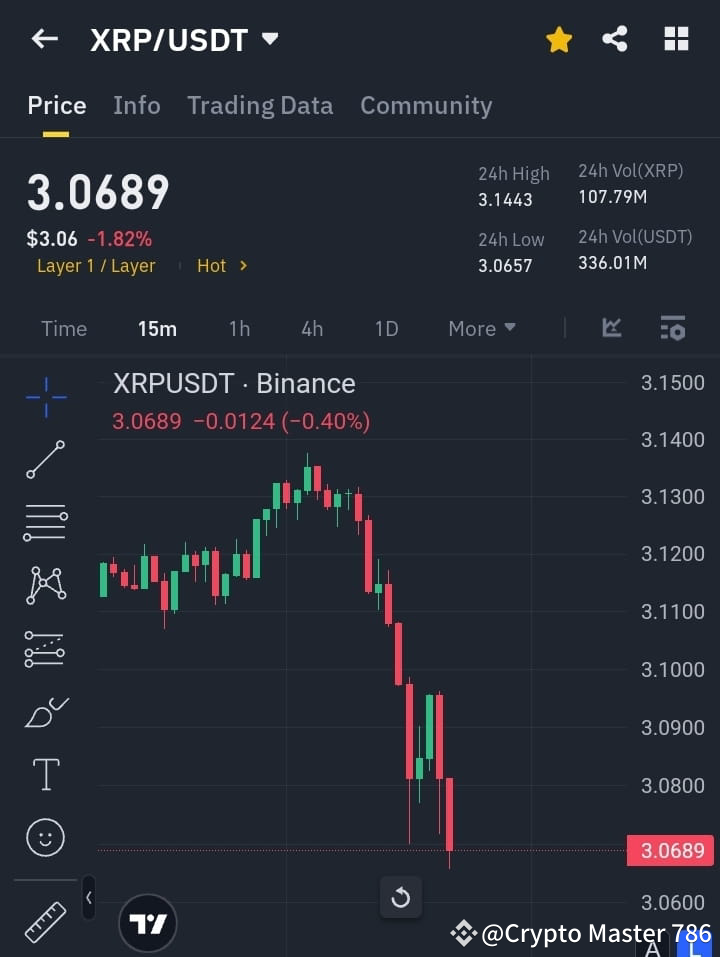
Task: Select the trend line drawing tool
Action: pyautogui.click(x=45, y=460)
